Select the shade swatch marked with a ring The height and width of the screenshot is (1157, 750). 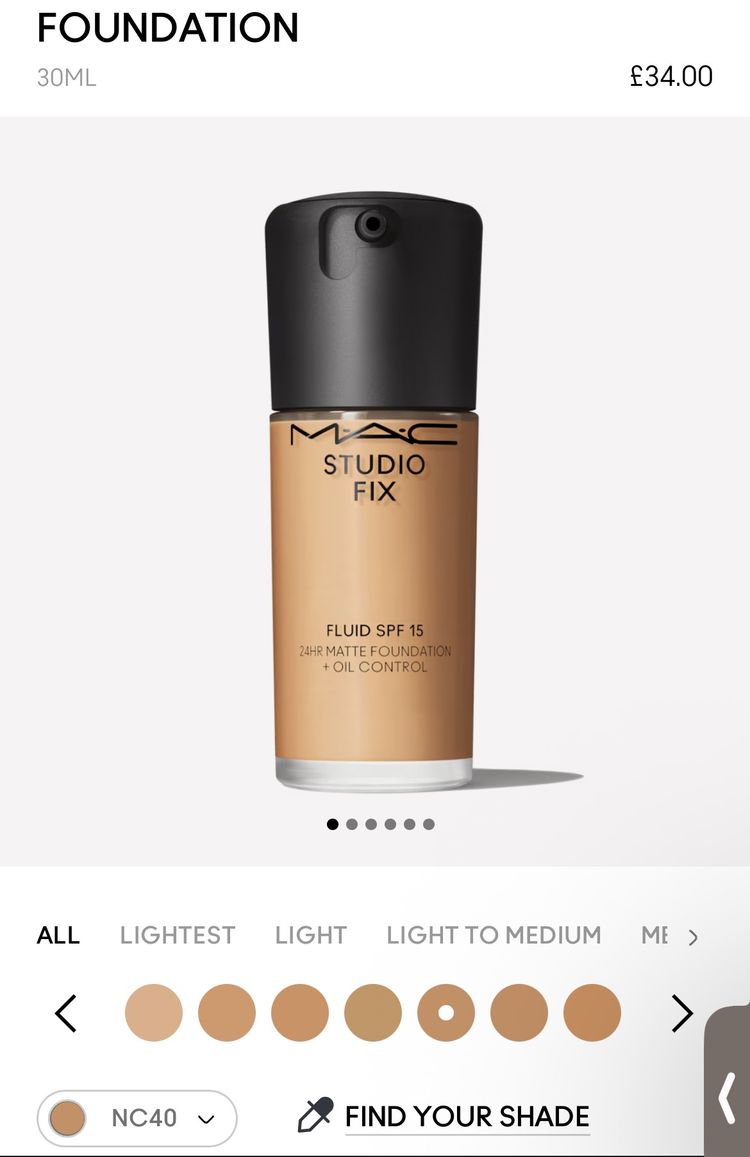446,1013
